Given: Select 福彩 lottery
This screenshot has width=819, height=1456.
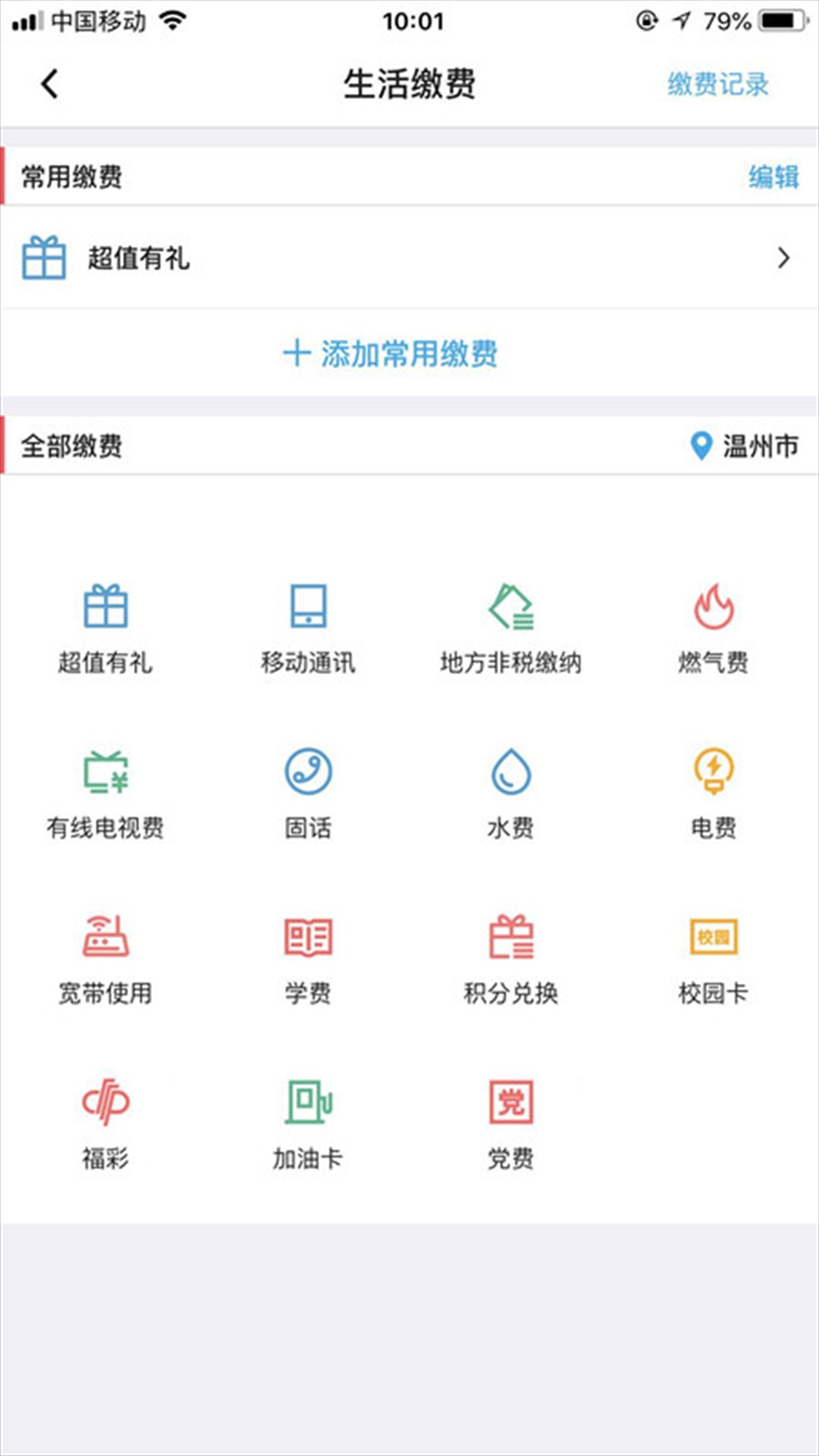Looking at the screenshot, I should click(105, 1125).
